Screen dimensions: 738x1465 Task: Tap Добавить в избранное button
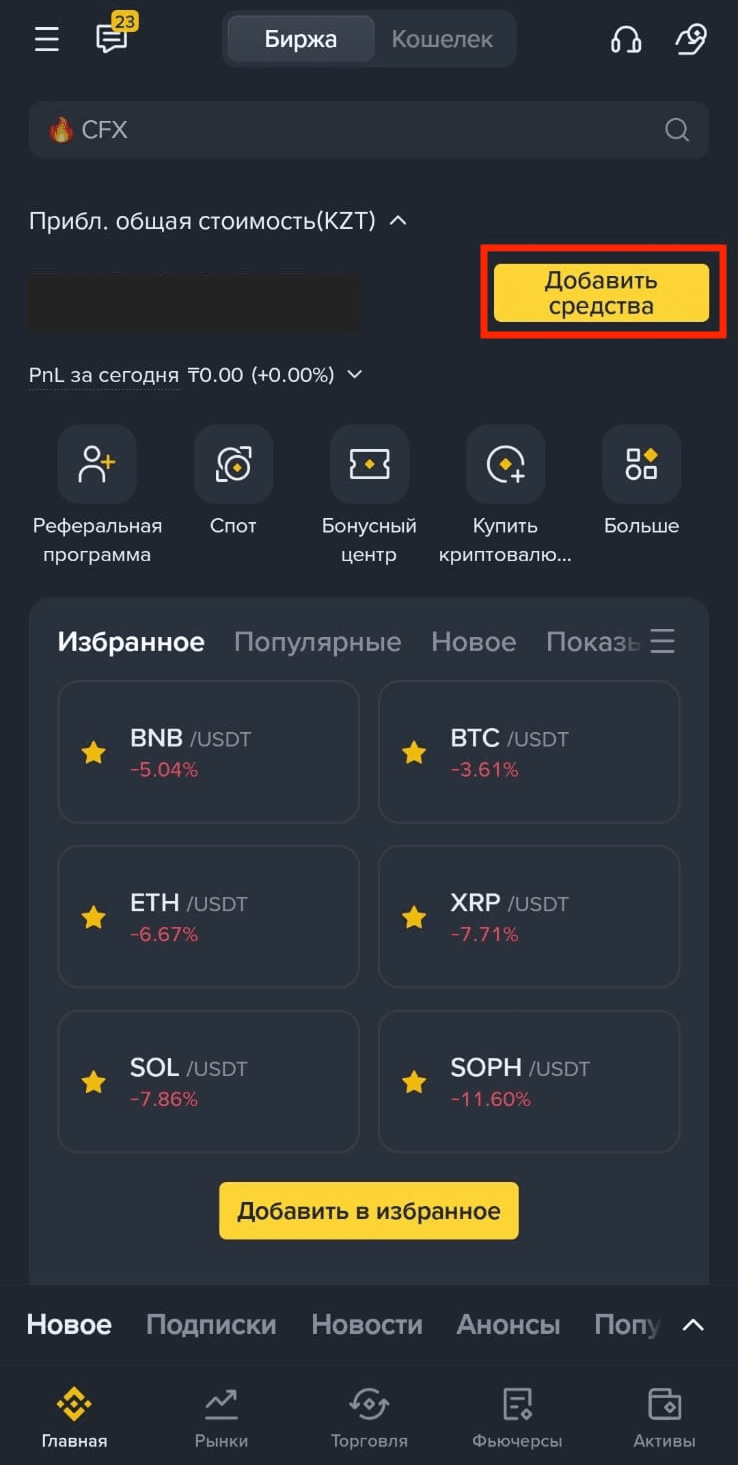369,1211
